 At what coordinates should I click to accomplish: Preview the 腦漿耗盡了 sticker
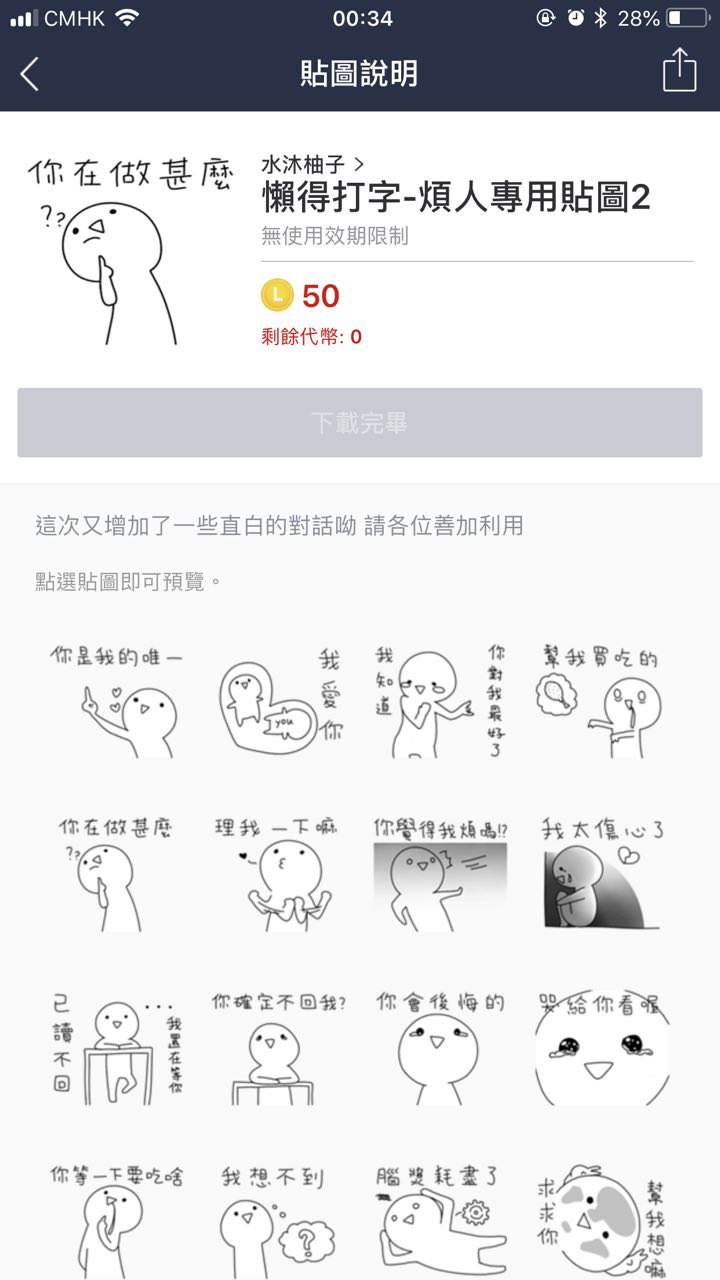tap(440, 1218)
